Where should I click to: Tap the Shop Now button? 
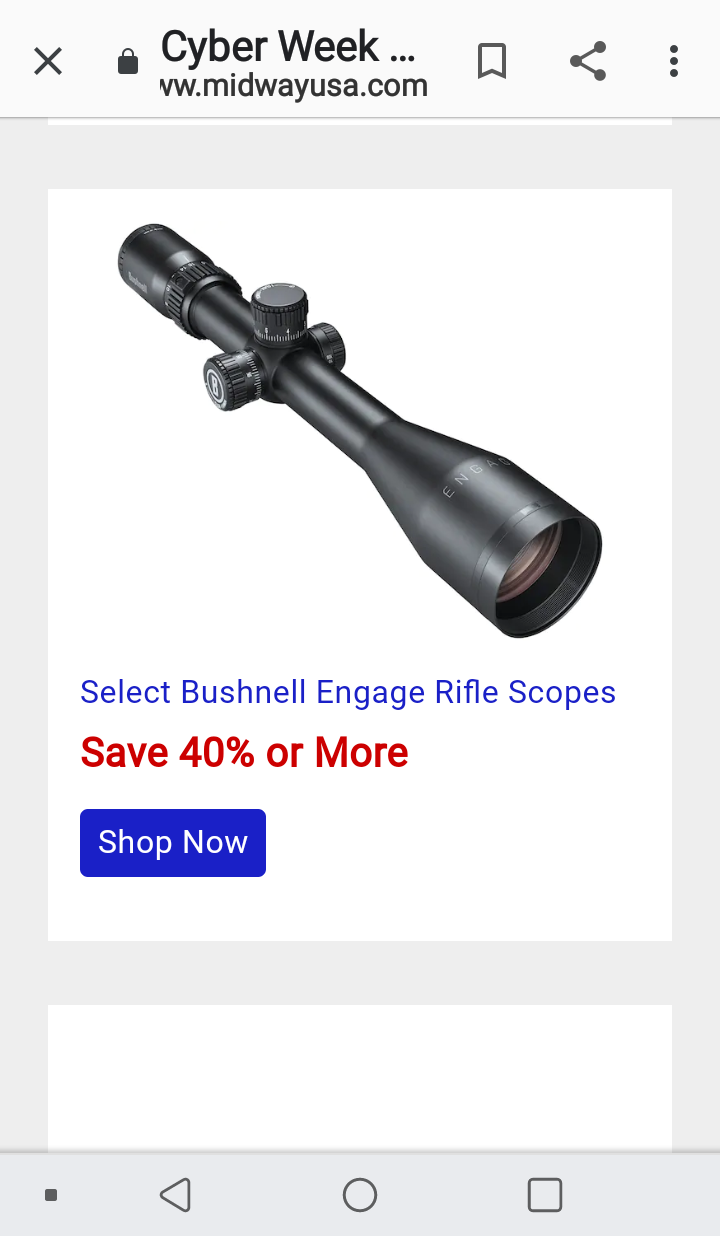(173, 843)
